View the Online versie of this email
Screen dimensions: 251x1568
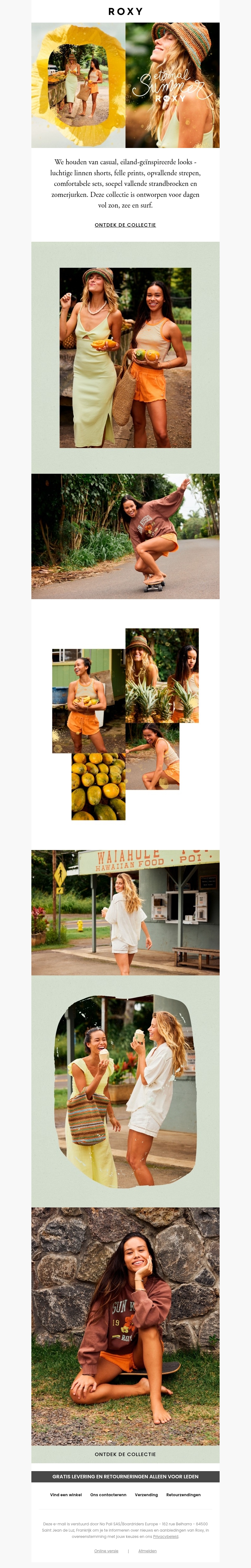(106, 1550)
